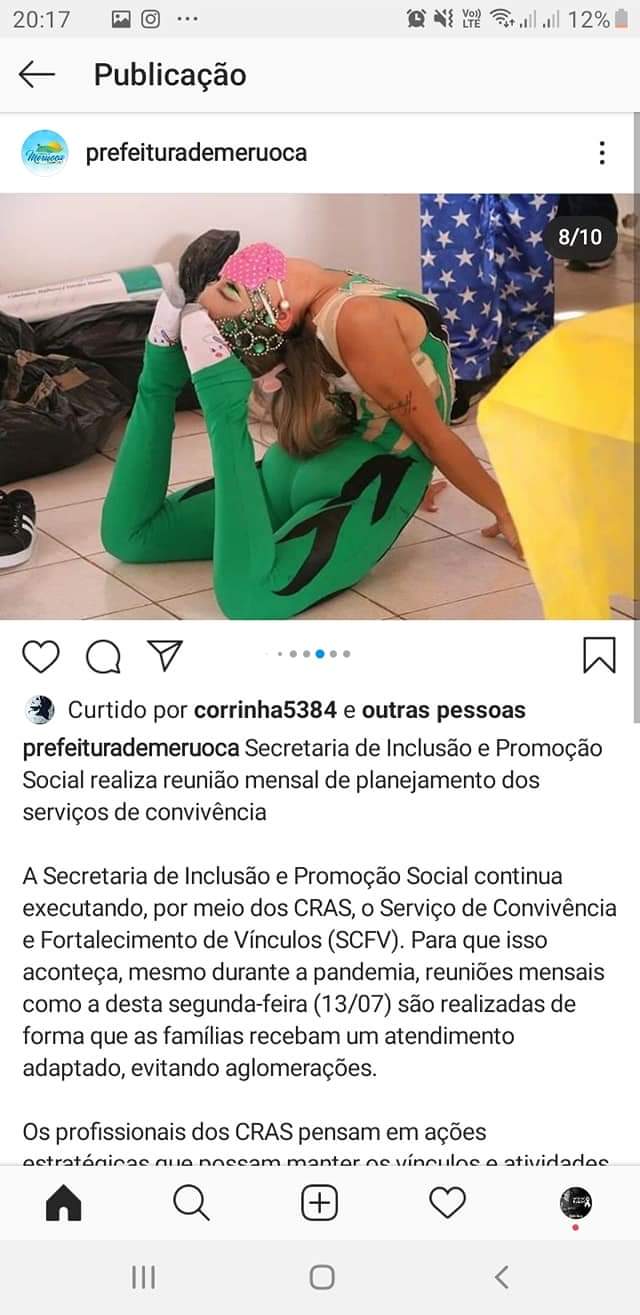Switch to your Profile tab

pos(575,1203)
